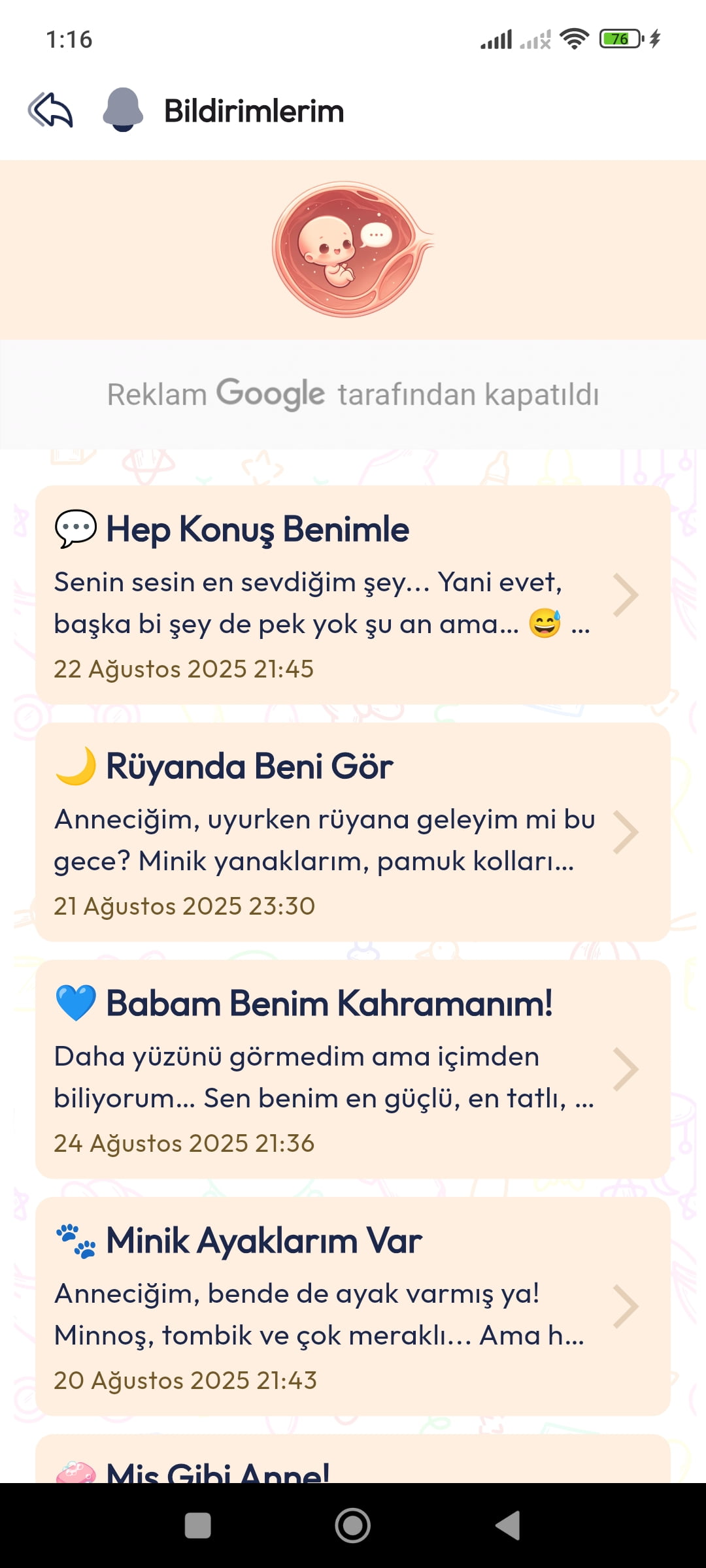
Task: Open the Hep Konuş Benimle notification
Action: coord(353,595)
